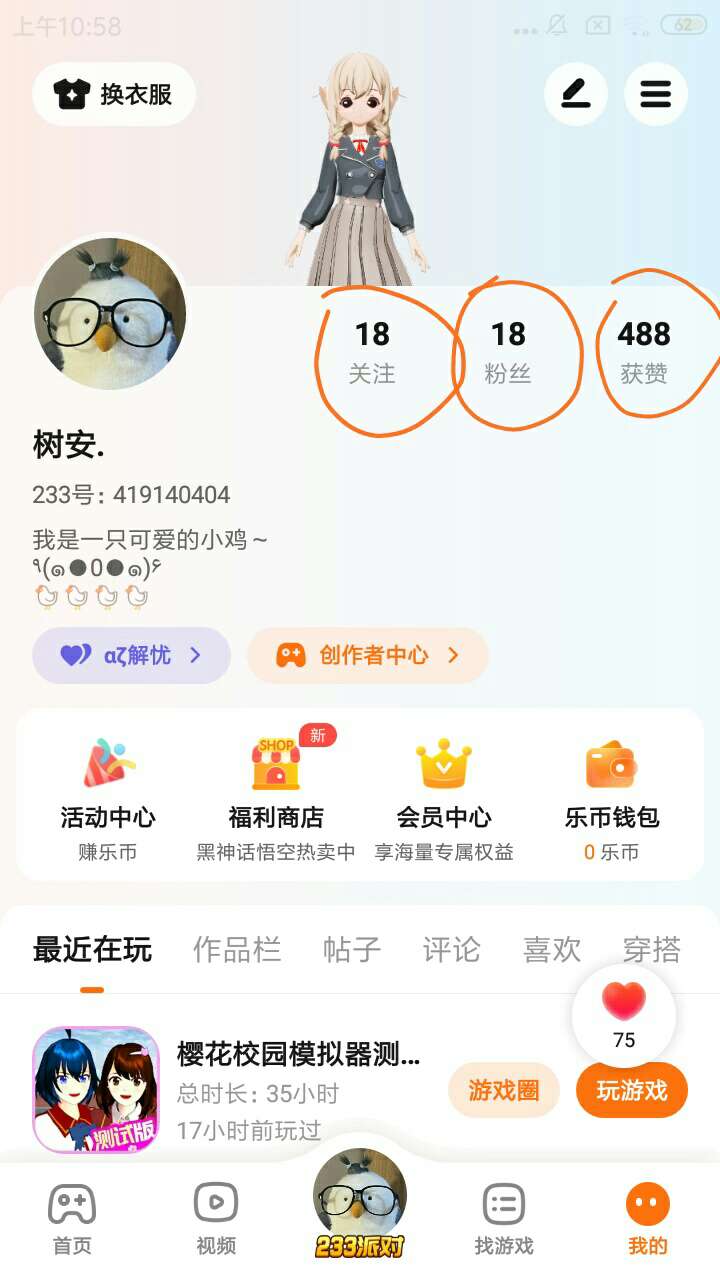Screen dimensions: 720x1280
Task: Select the 评论 tab
Action: coord(452,949)
